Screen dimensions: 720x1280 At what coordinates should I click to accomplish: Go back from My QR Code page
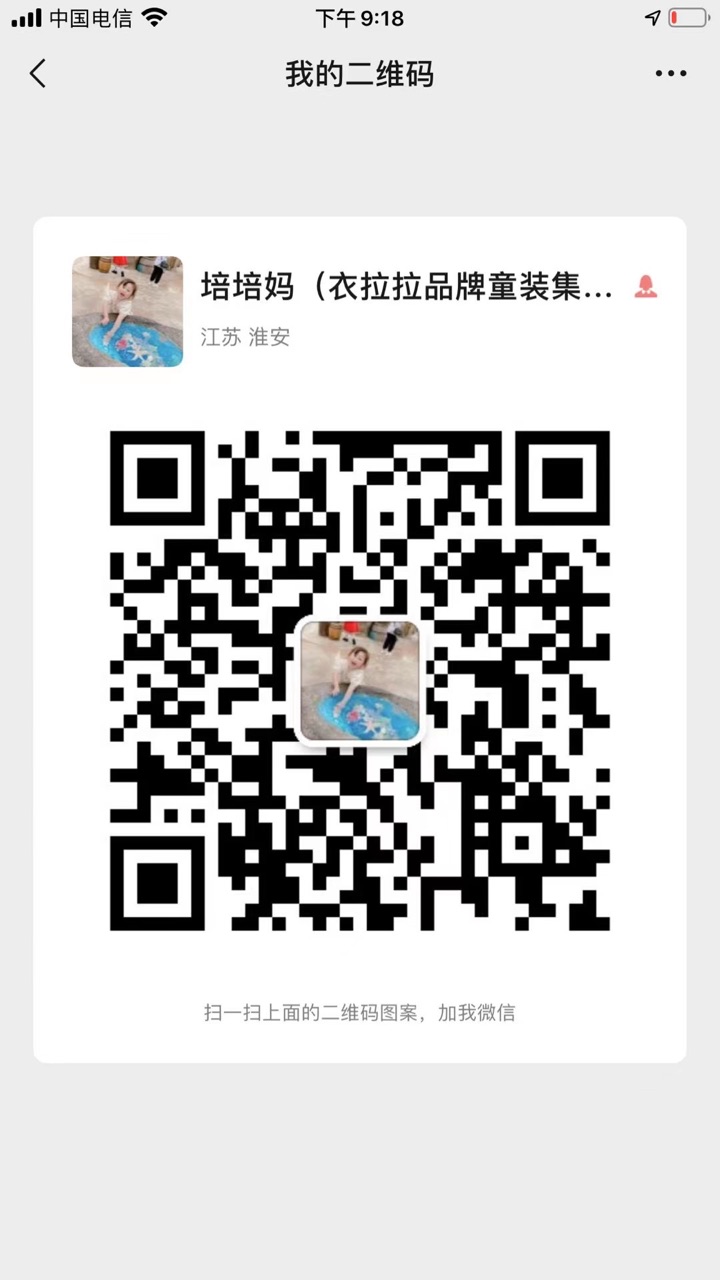[38, 73]
